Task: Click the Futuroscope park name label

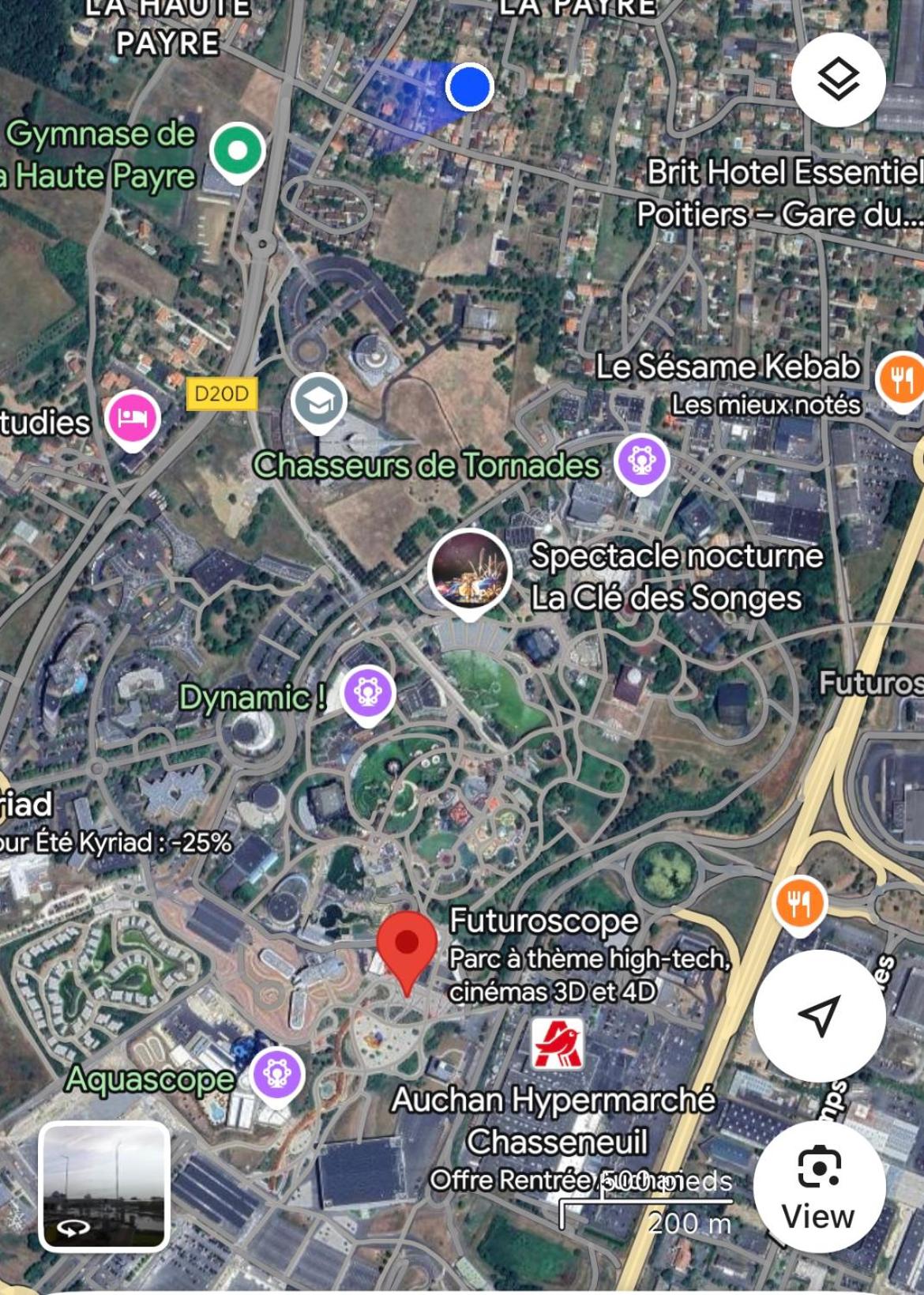Action: 543,921
